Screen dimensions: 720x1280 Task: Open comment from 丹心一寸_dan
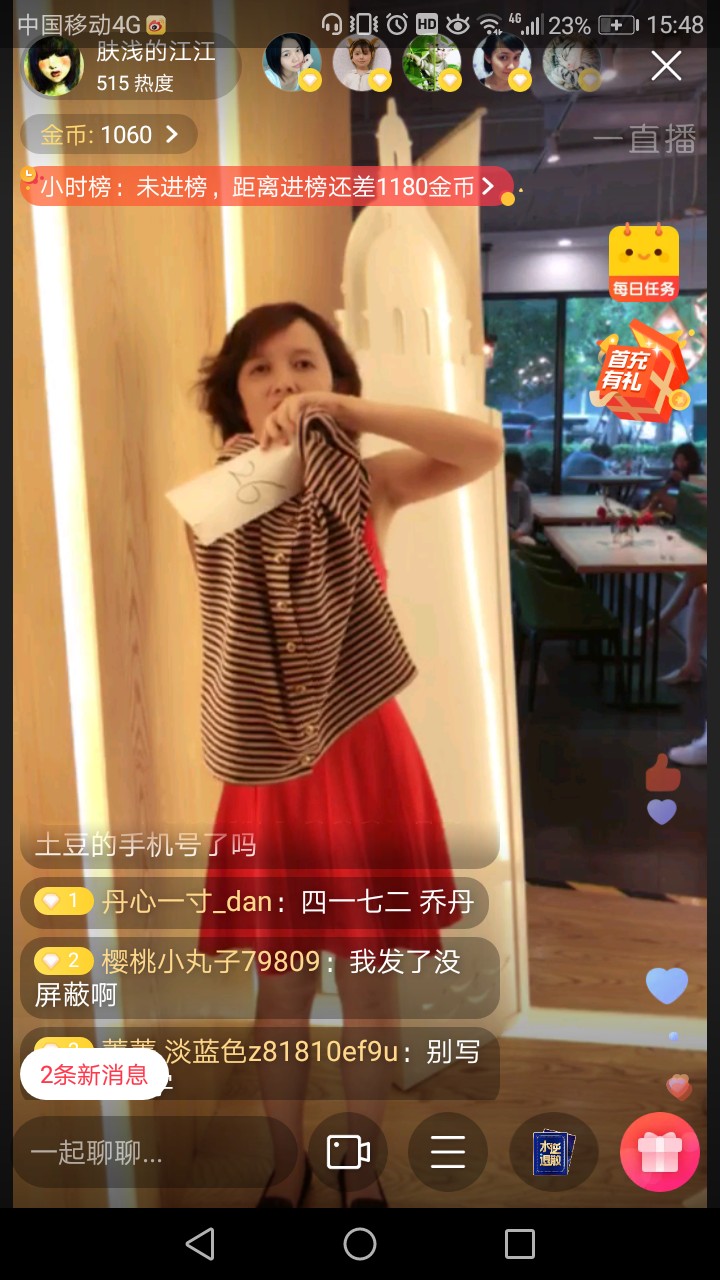coord(254,902)
